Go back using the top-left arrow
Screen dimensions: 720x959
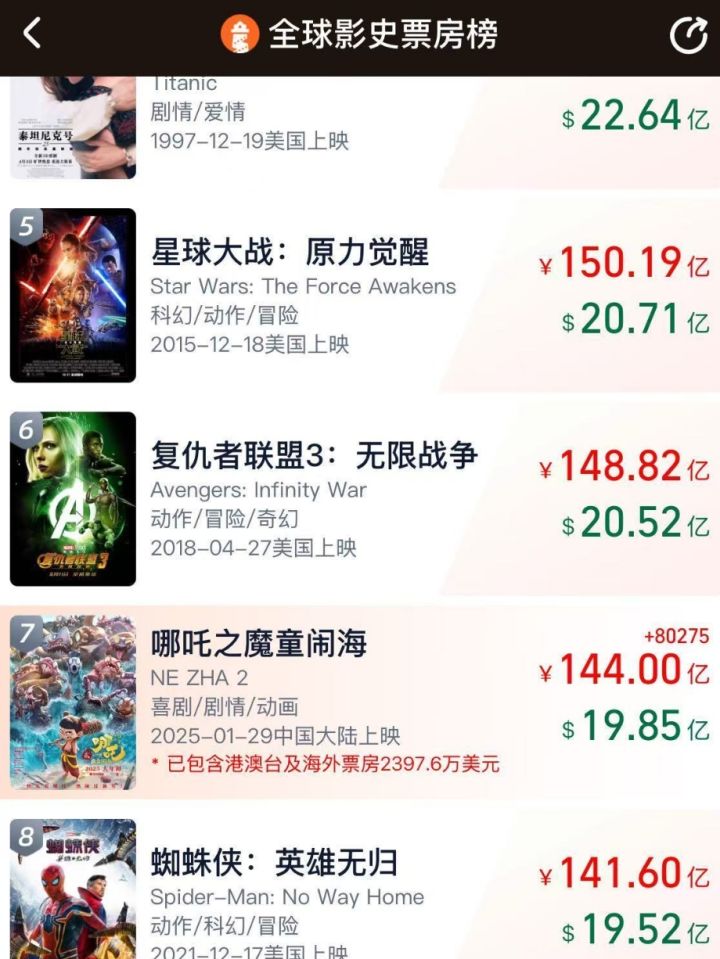(33, 34)
